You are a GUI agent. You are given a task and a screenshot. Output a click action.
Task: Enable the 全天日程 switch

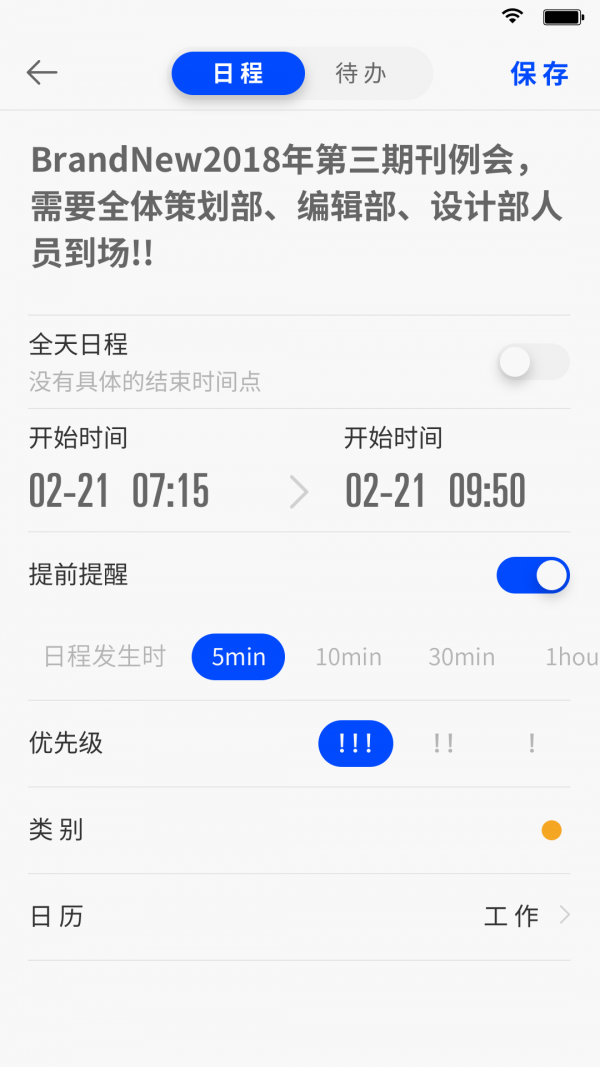coord(533,362)
